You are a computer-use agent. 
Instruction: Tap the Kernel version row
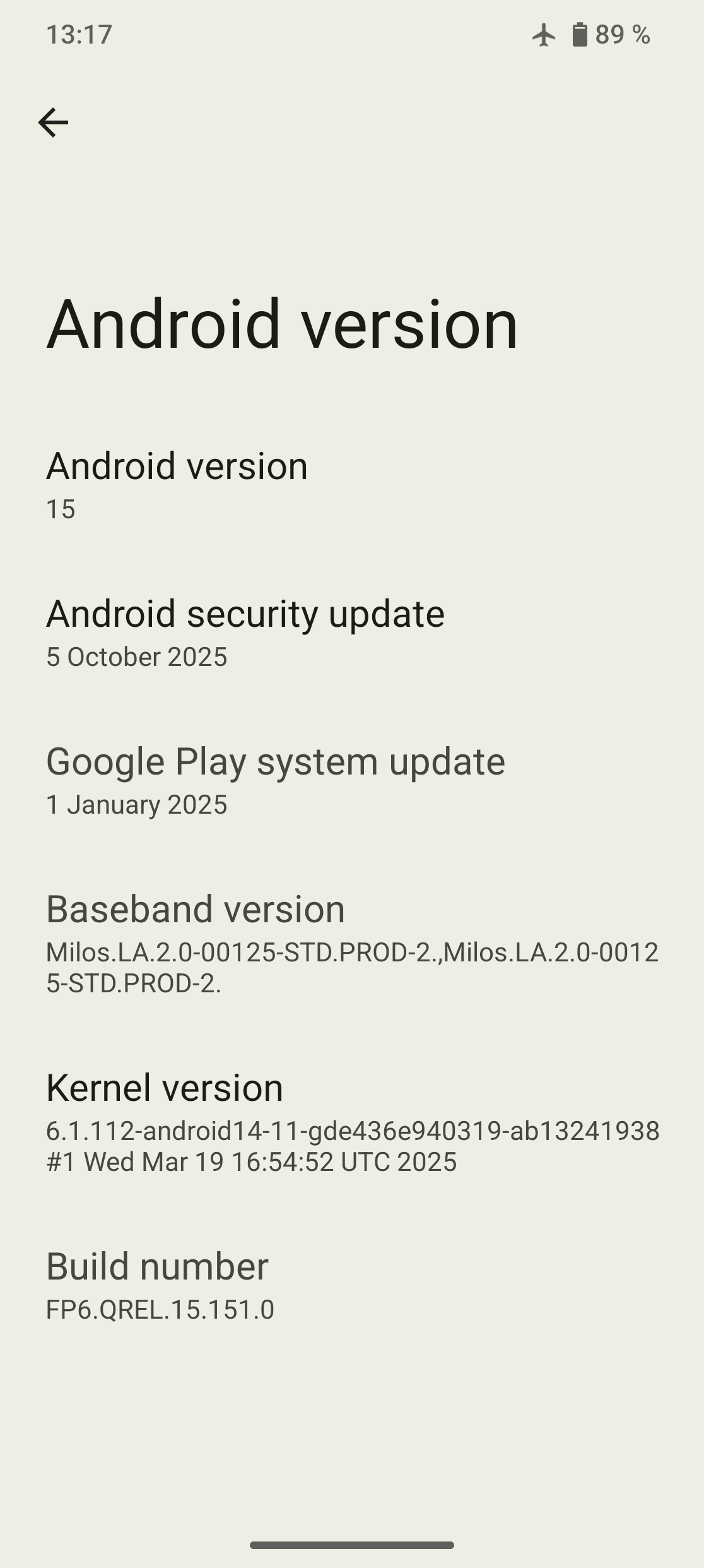tap(352, 1122)
